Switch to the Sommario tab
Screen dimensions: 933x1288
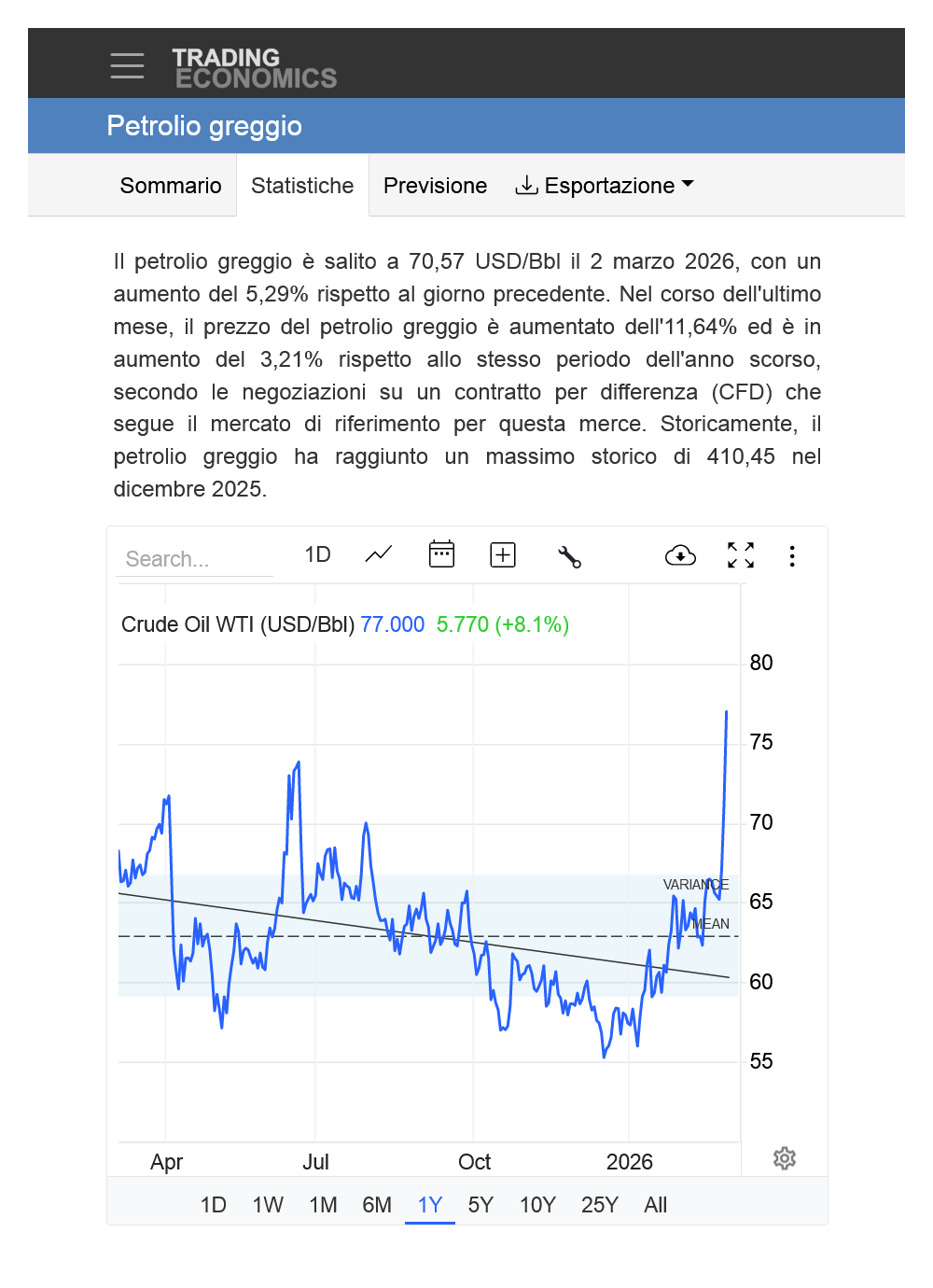171,186
